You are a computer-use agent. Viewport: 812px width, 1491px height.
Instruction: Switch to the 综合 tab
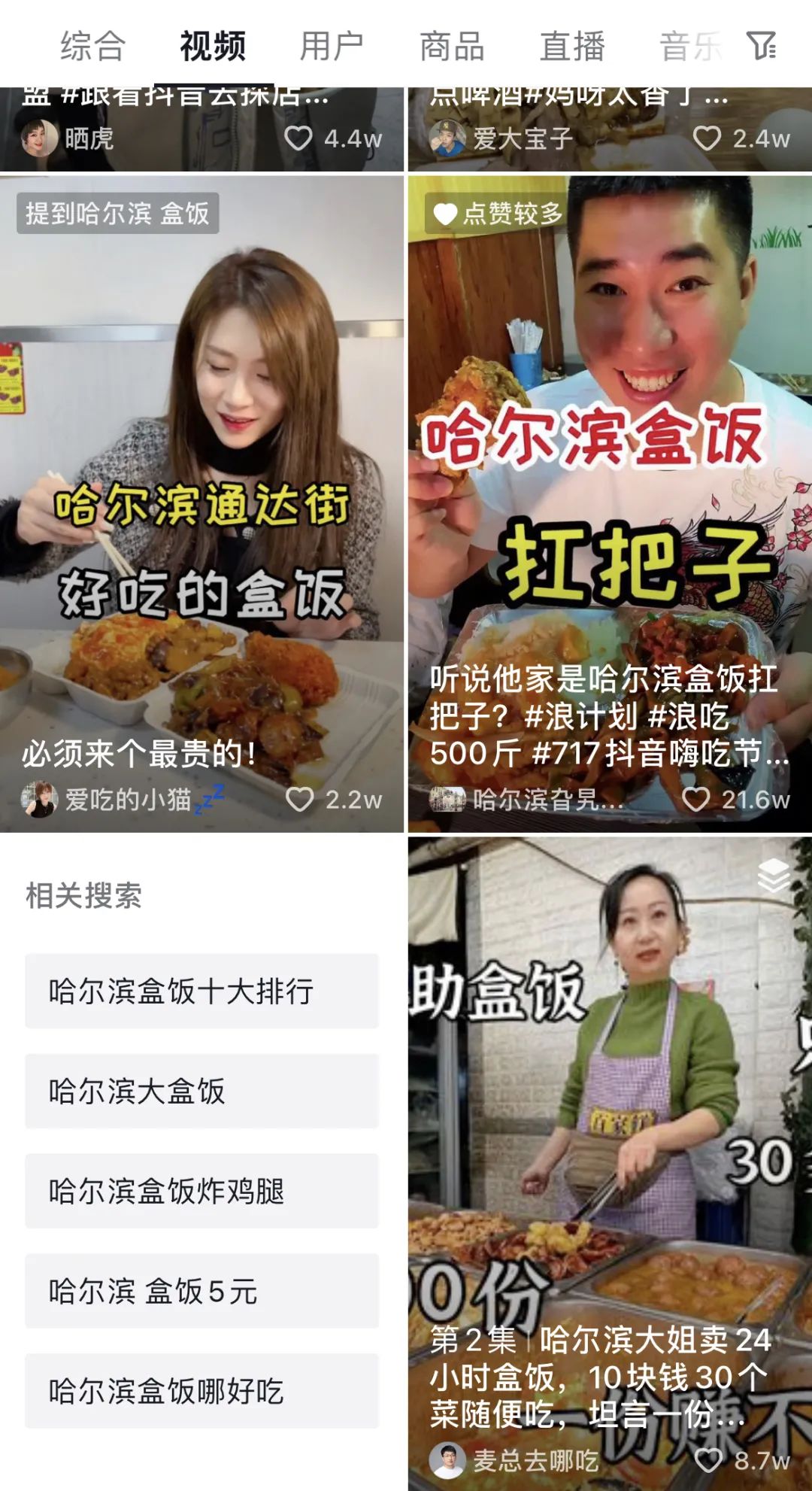point(92,46)
